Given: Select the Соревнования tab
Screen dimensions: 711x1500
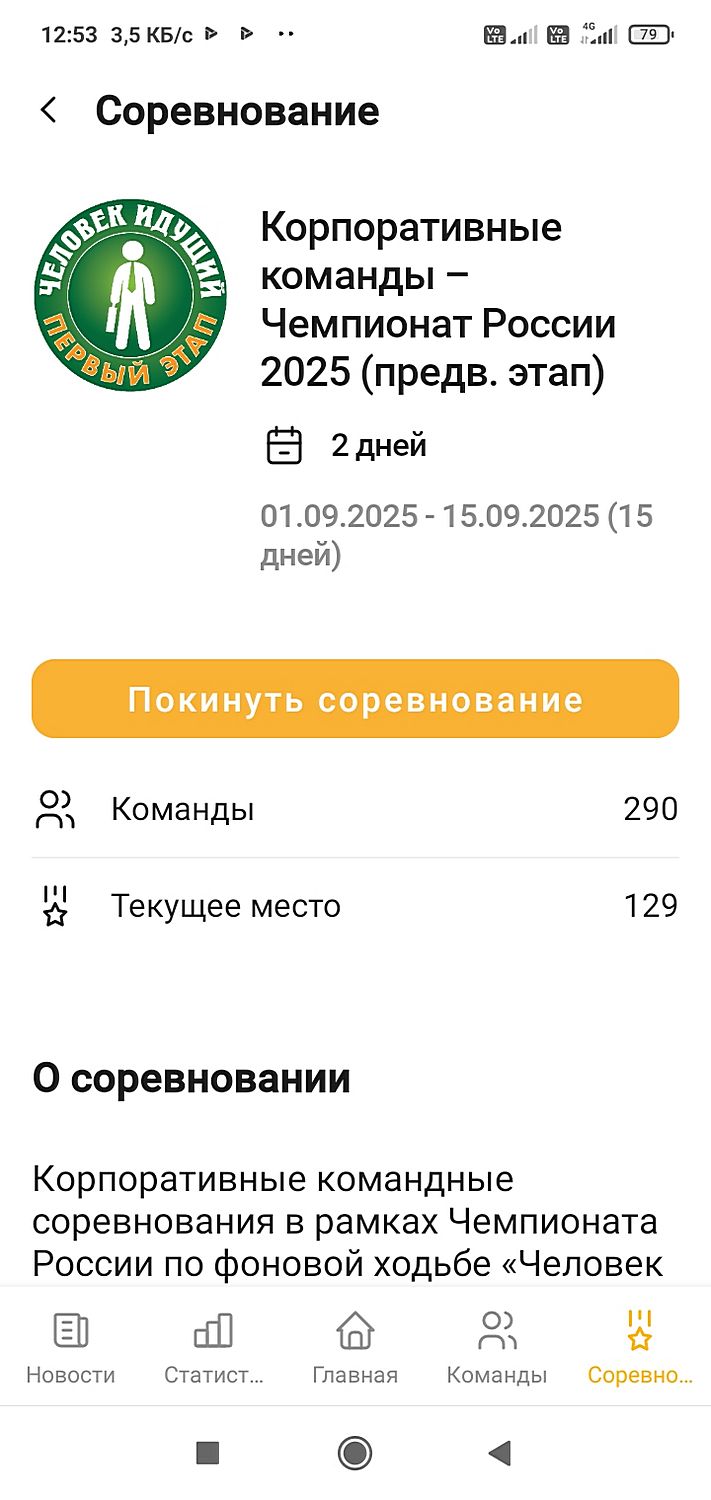Looking at the screenshot, I should point(639,1348).
